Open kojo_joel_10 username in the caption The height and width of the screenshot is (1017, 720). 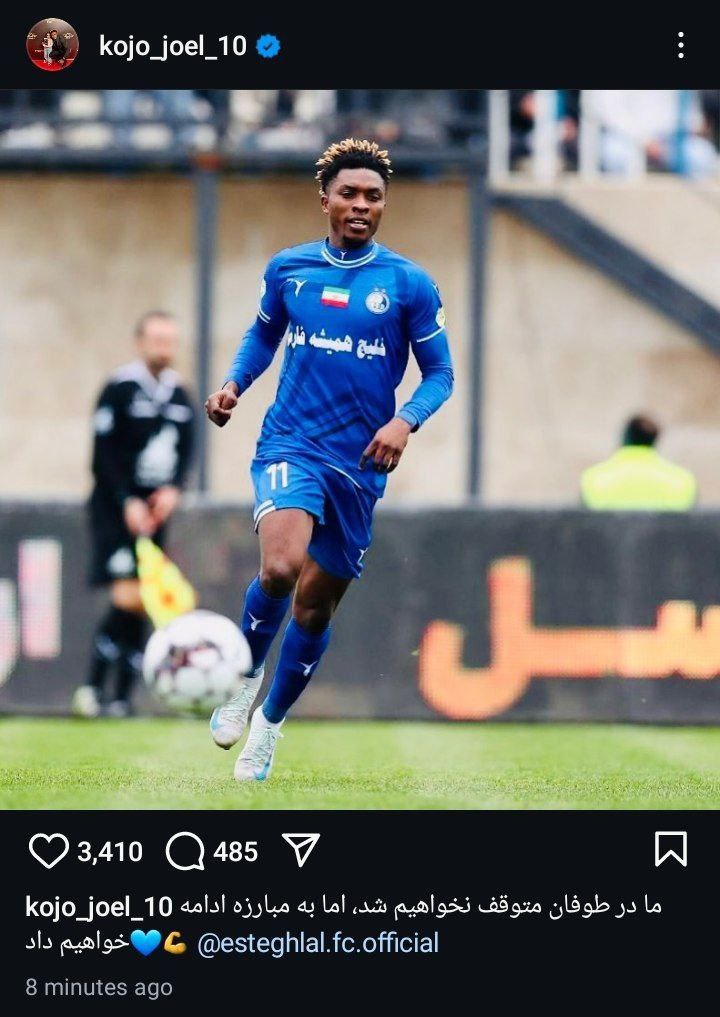(99, 907)
